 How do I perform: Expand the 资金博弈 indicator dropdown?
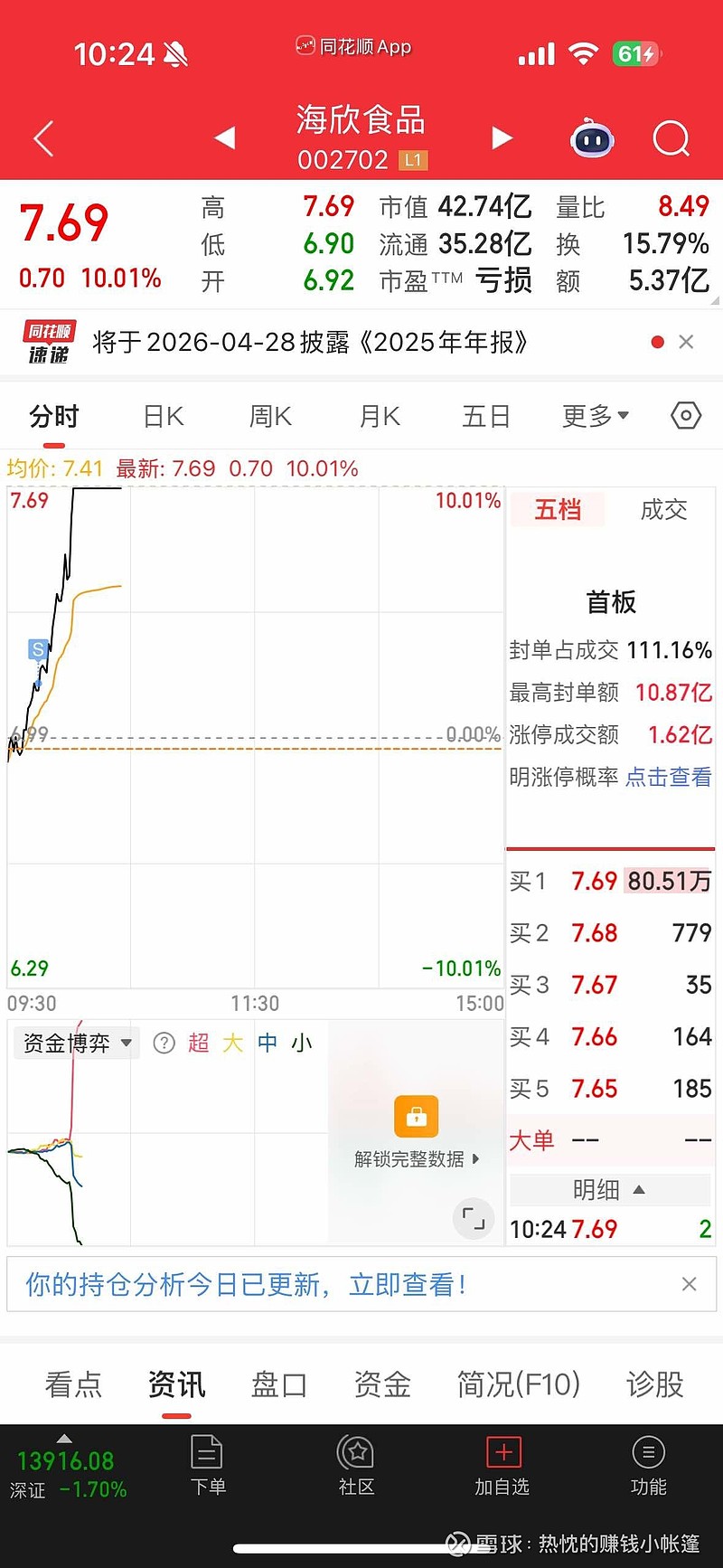point(77,1043)
